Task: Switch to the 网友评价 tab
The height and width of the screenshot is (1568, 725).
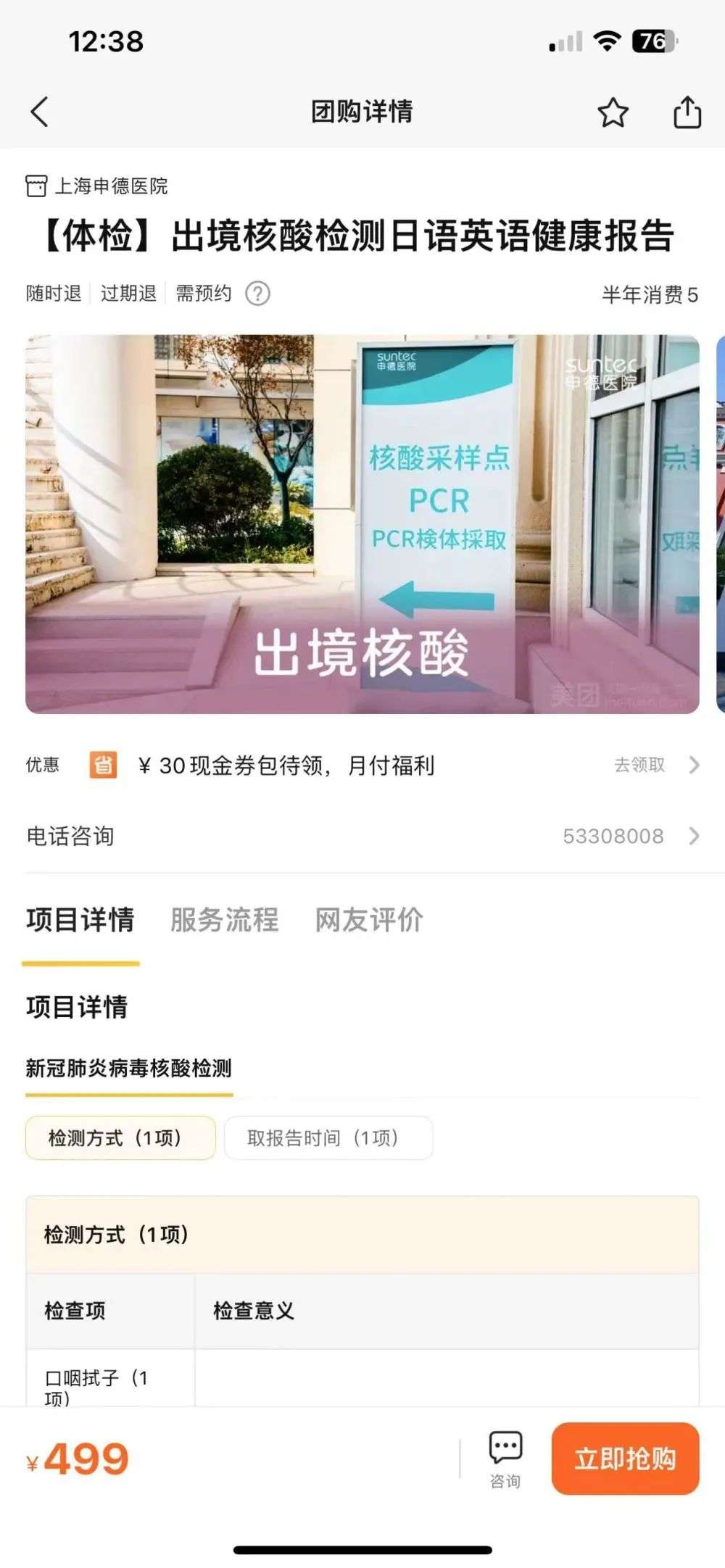Action: pos(368,920)
